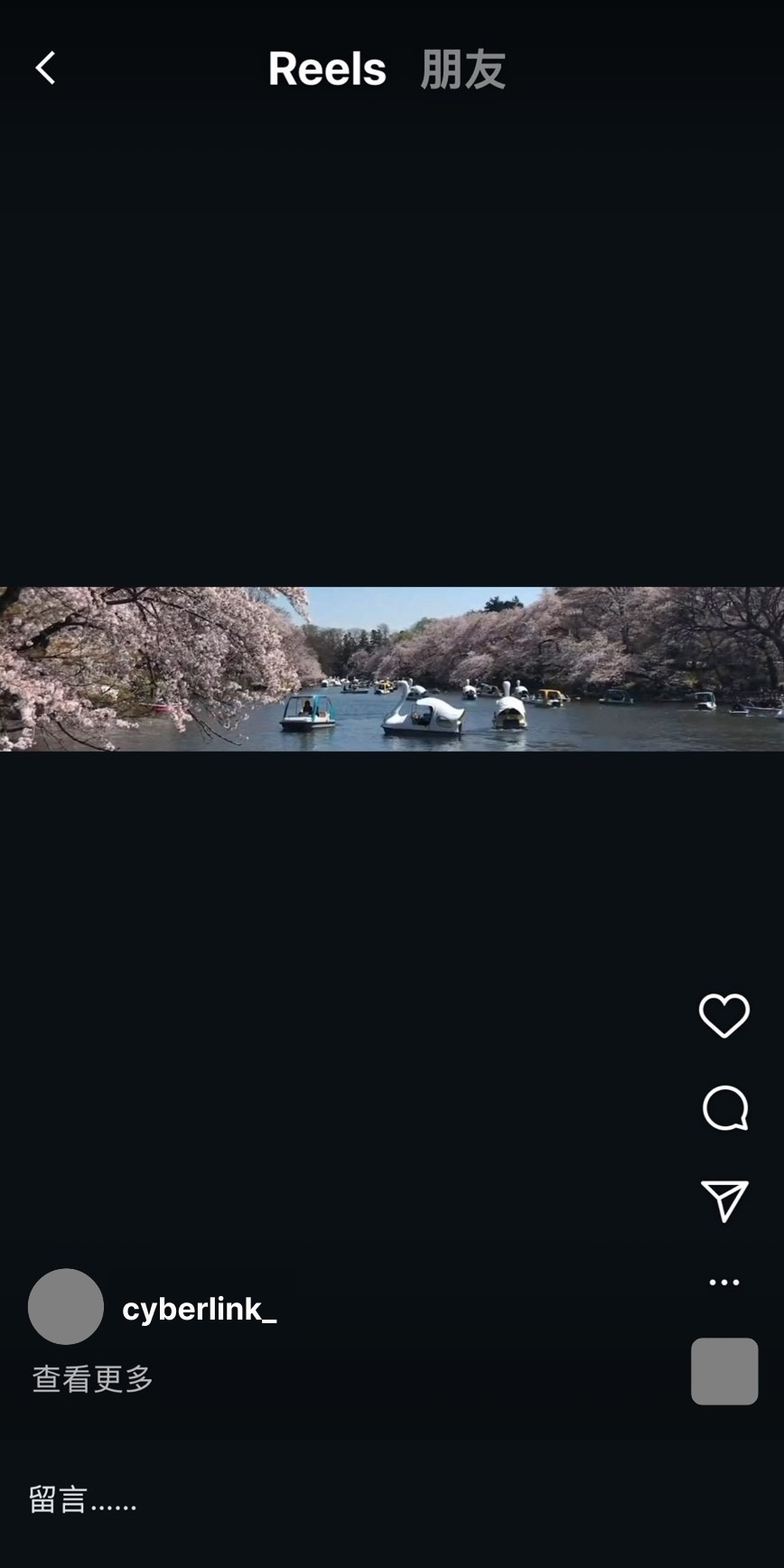The image size is (784, 1568).
Task: Tap the cyberlink_ profile avatar
Action: 66,1306
